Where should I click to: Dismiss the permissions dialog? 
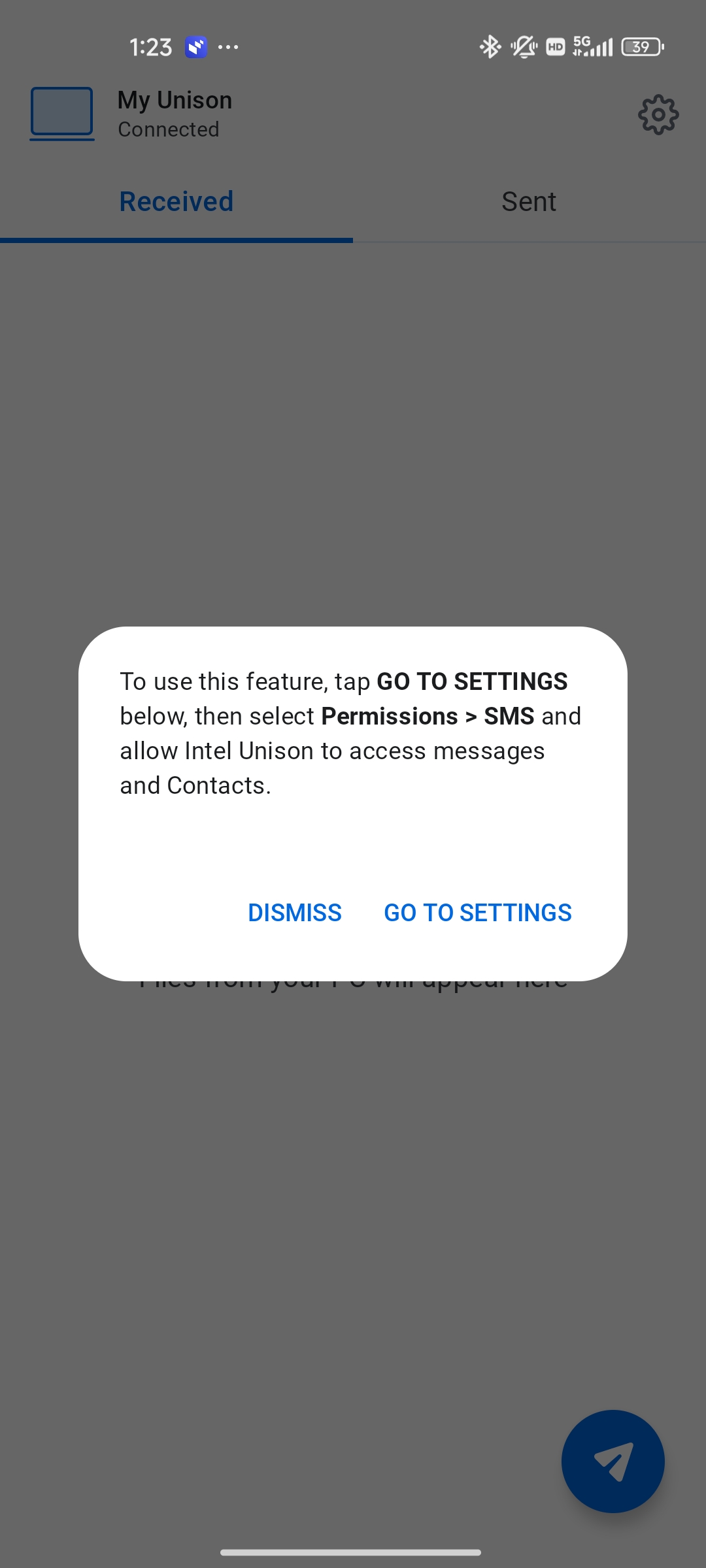pyautogui.click(x=295, y=912)
